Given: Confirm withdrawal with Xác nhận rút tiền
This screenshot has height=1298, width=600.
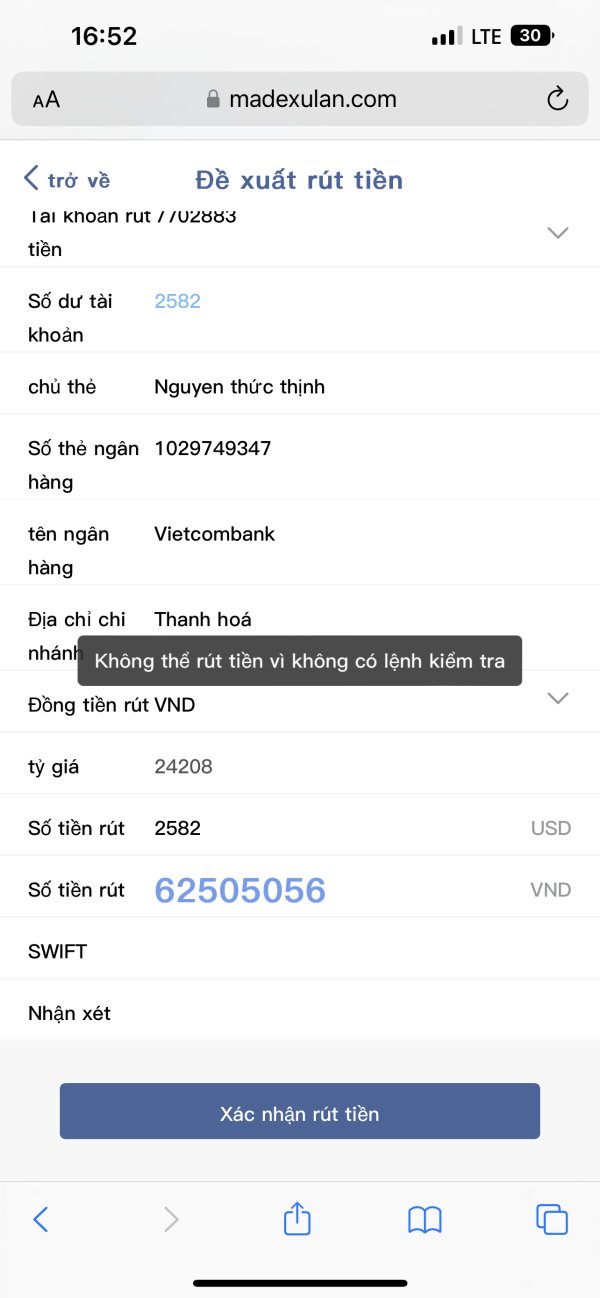Looking at the screenshot, I should click(x=300, y=1111).
